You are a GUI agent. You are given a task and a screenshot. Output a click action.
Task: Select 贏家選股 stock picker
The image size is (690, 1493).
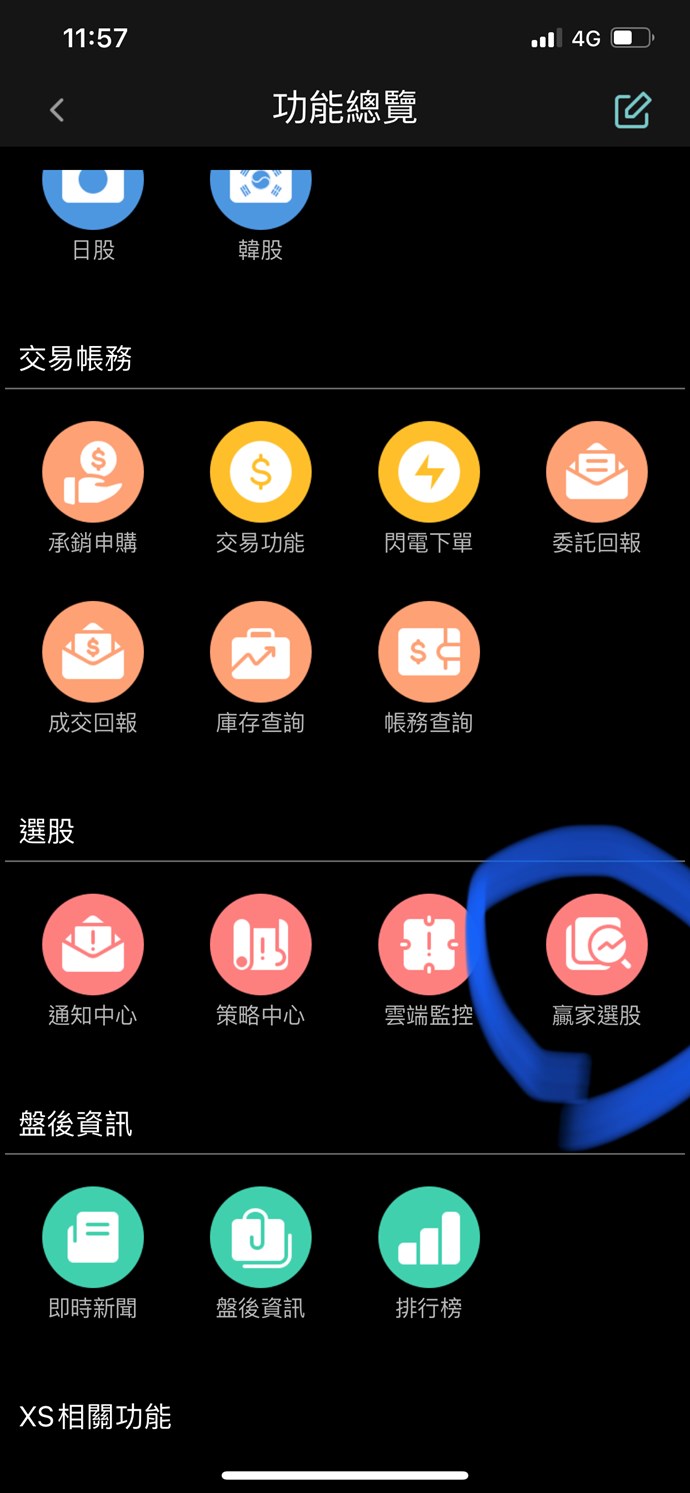point(597,945)
